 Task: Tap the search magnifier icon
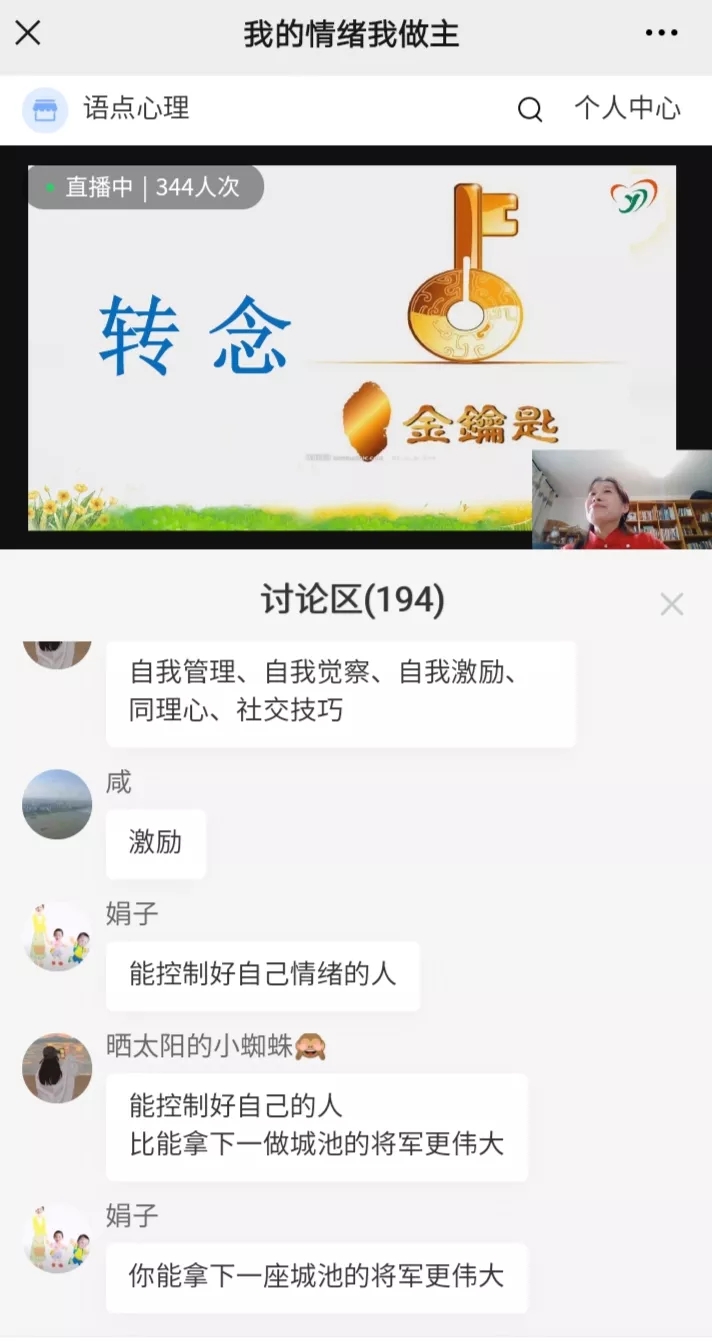(530, 109)
